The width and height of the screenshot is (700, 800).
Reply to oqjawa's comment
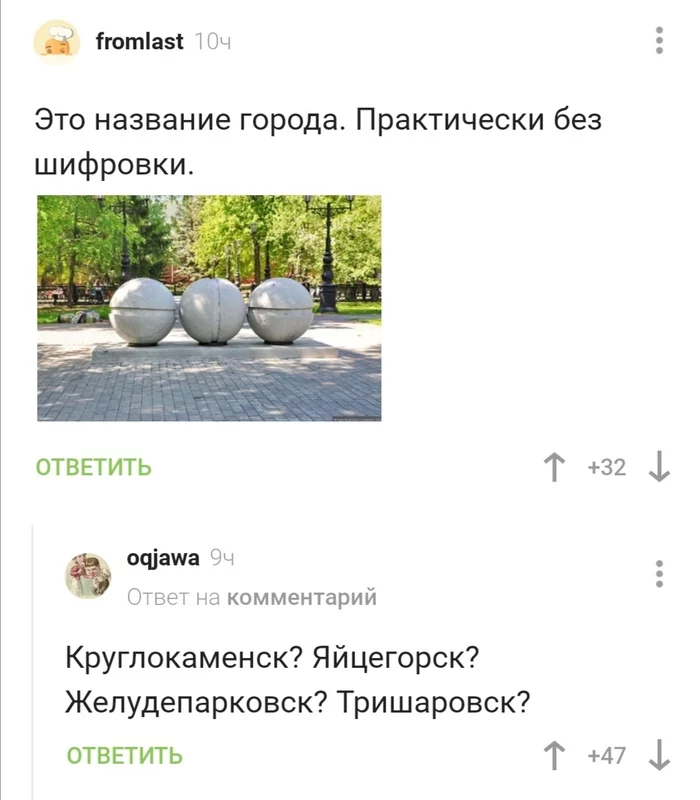pos(124,755)
